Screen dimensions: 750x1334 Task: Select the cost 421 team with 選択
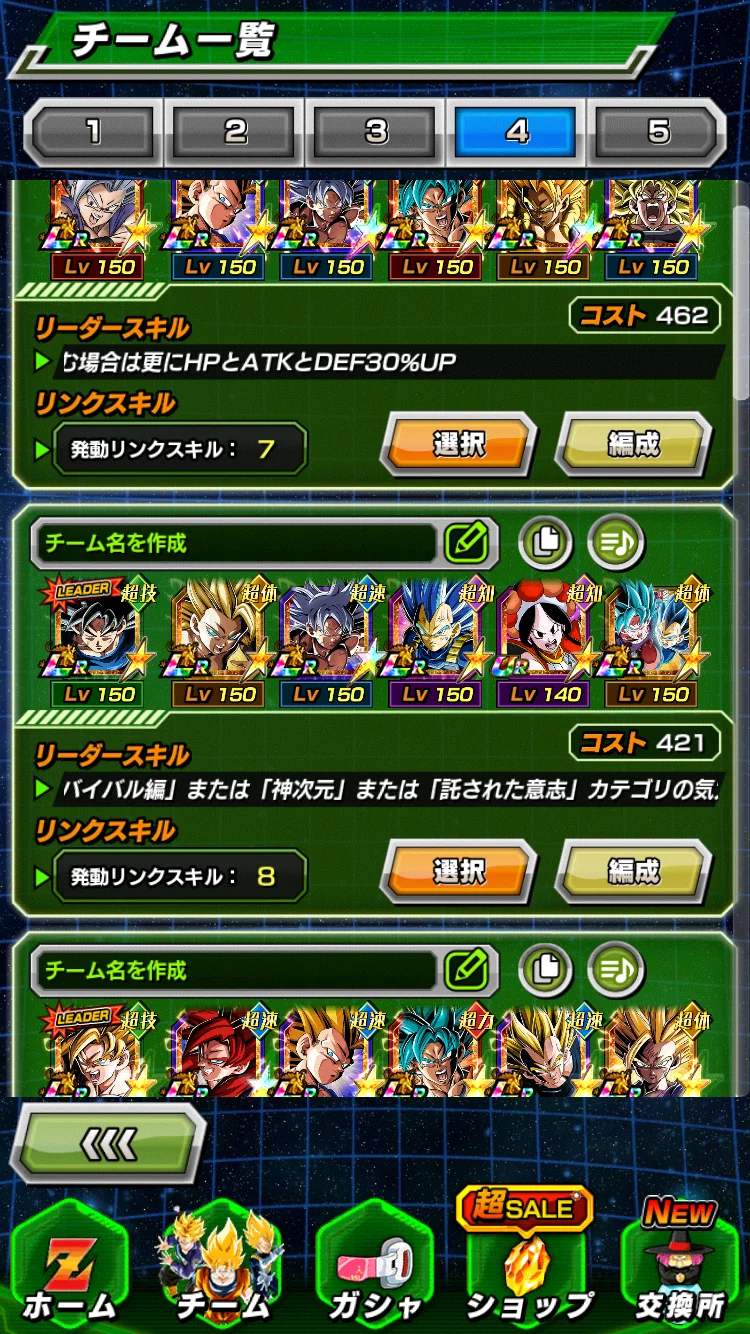pyautogui.click(x=460, y=872)
